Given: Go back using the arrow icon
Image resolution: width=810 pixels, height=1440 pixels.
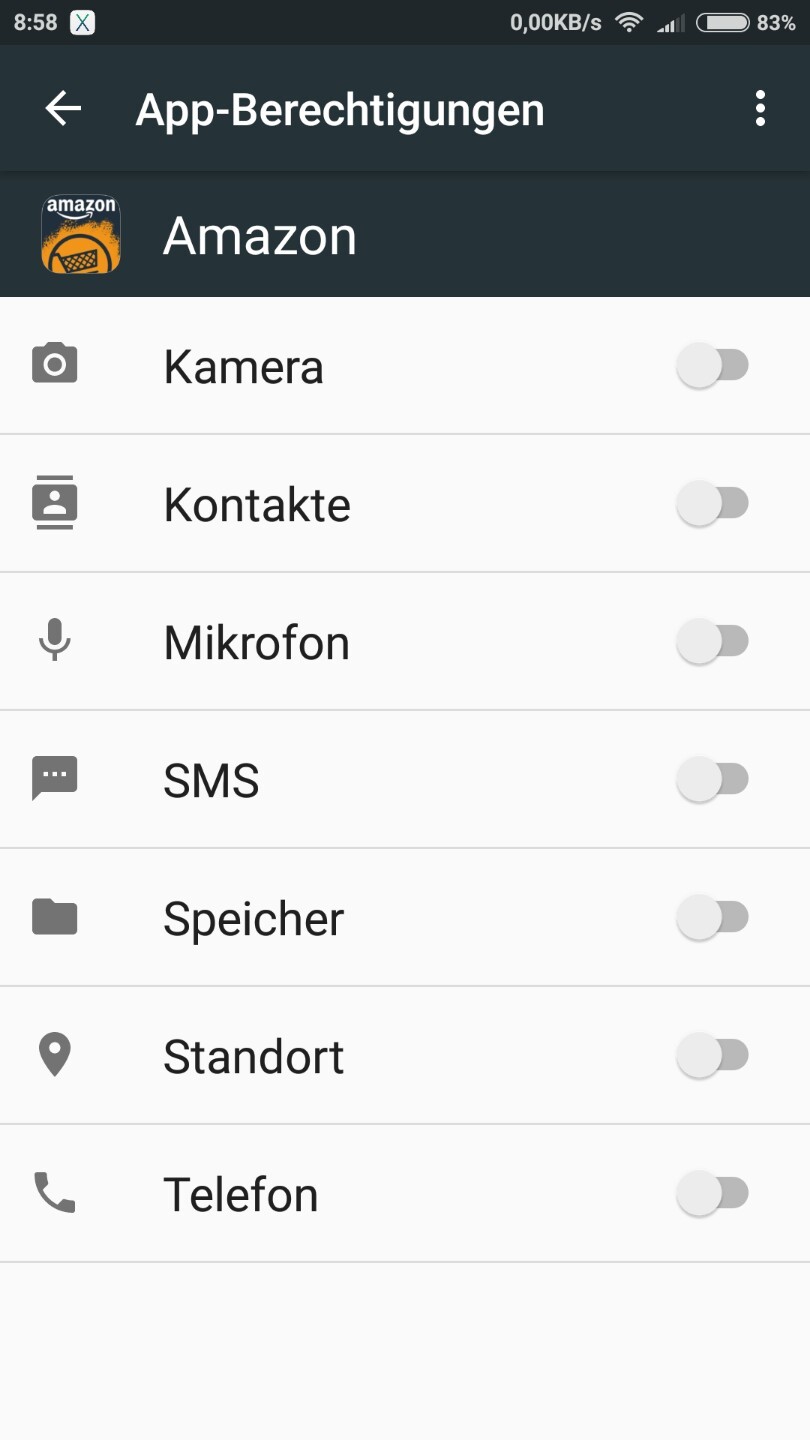Looking at the screenshot, I should point(63,108).
